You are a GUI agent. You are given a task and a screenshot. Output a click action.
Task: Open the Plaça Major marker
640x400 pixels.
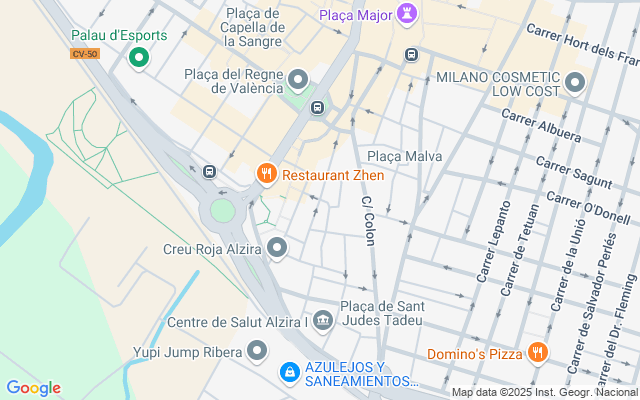(406, 14)
